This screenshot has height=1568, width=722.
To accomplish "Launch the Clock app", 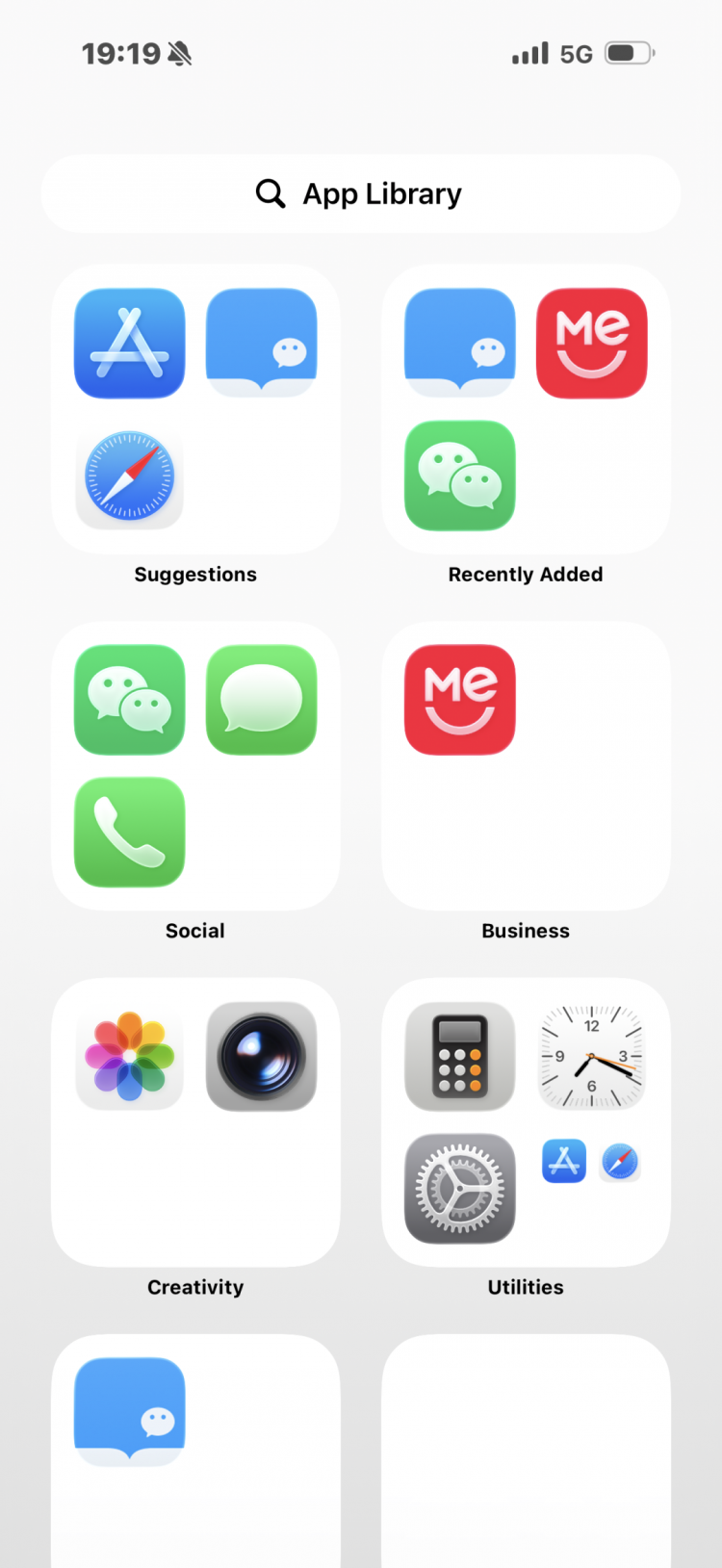I will tap(592, 1057).
